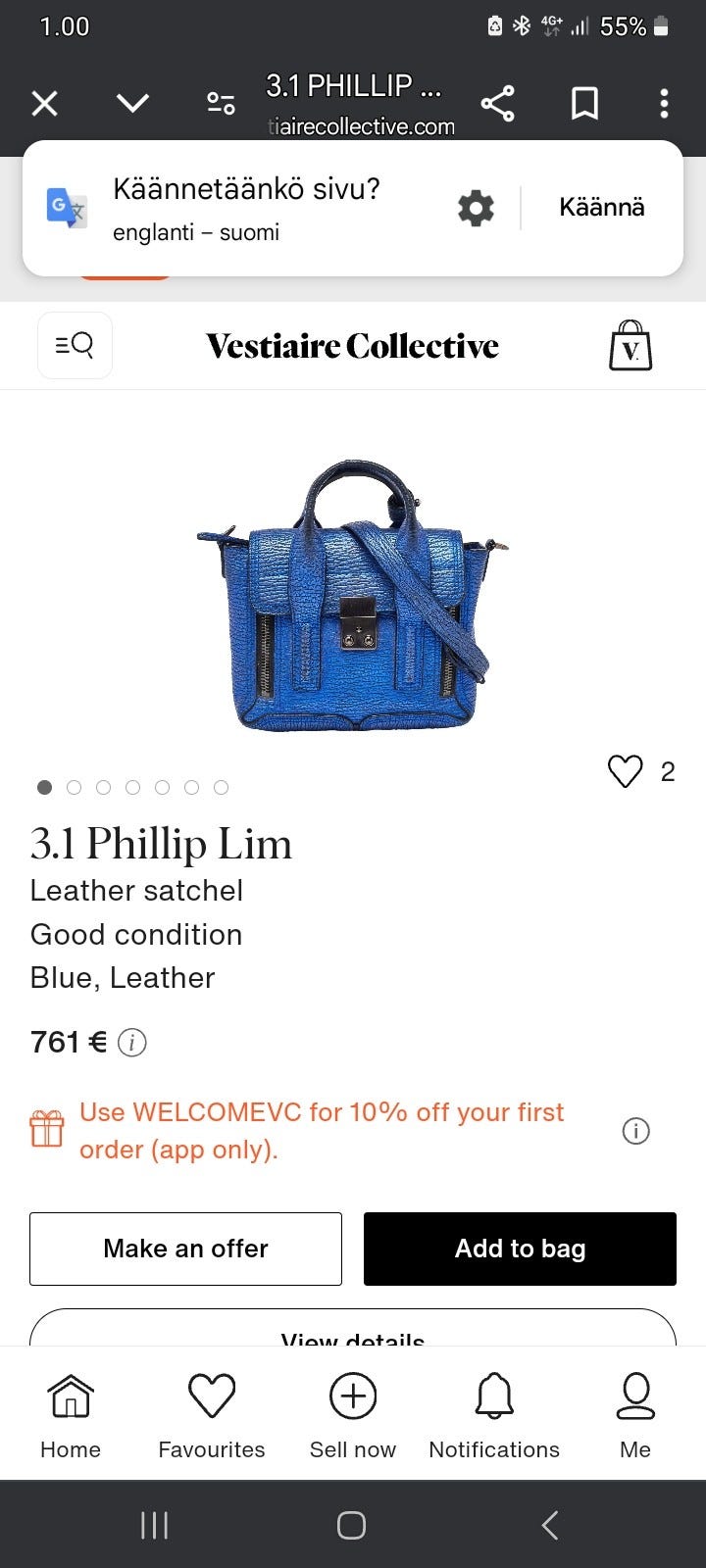Switch to the Favourites tab

click(212, 1415)
